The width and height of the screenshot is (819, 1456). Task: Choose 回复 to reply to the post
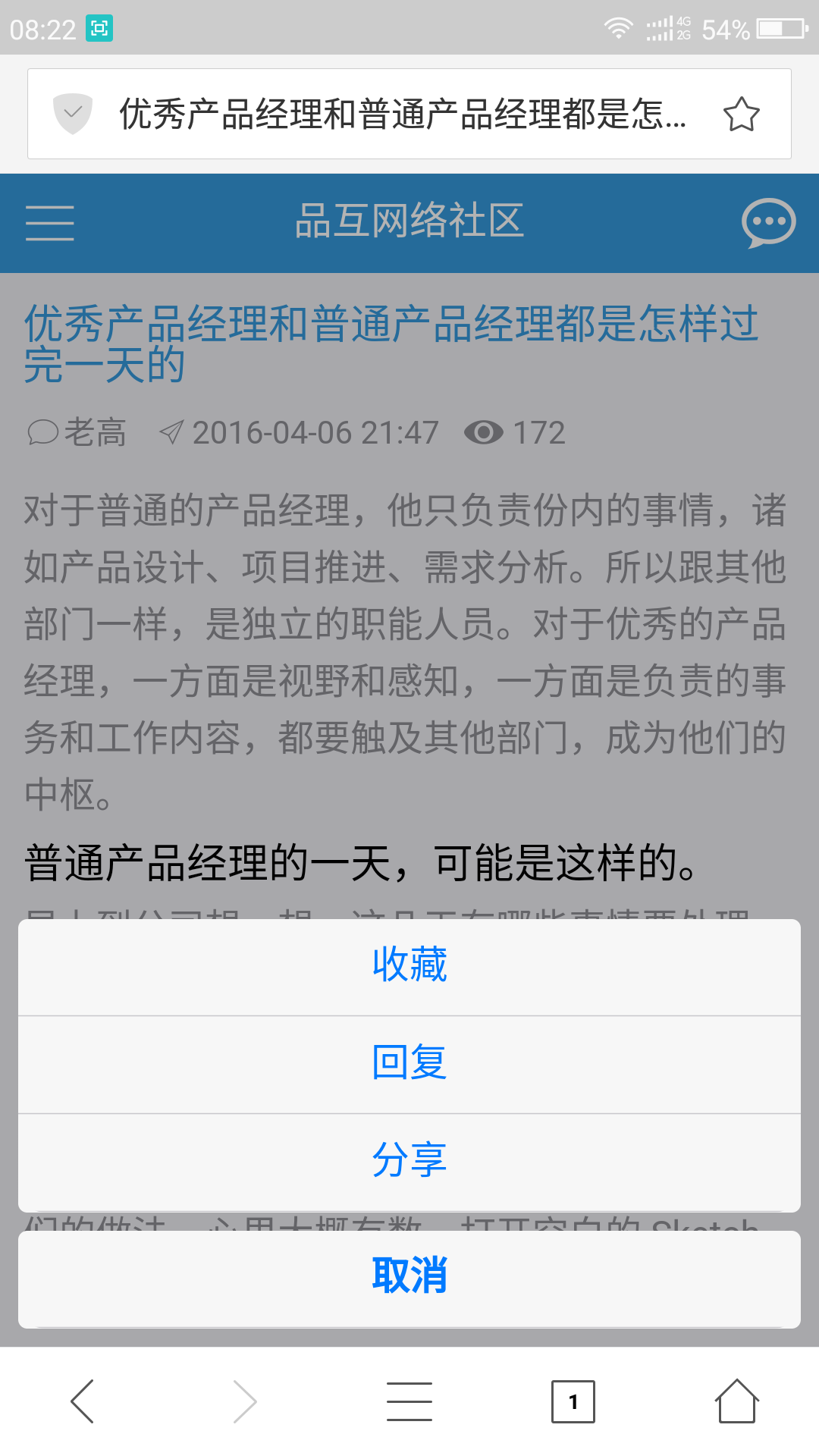[x=409, y=1065]
